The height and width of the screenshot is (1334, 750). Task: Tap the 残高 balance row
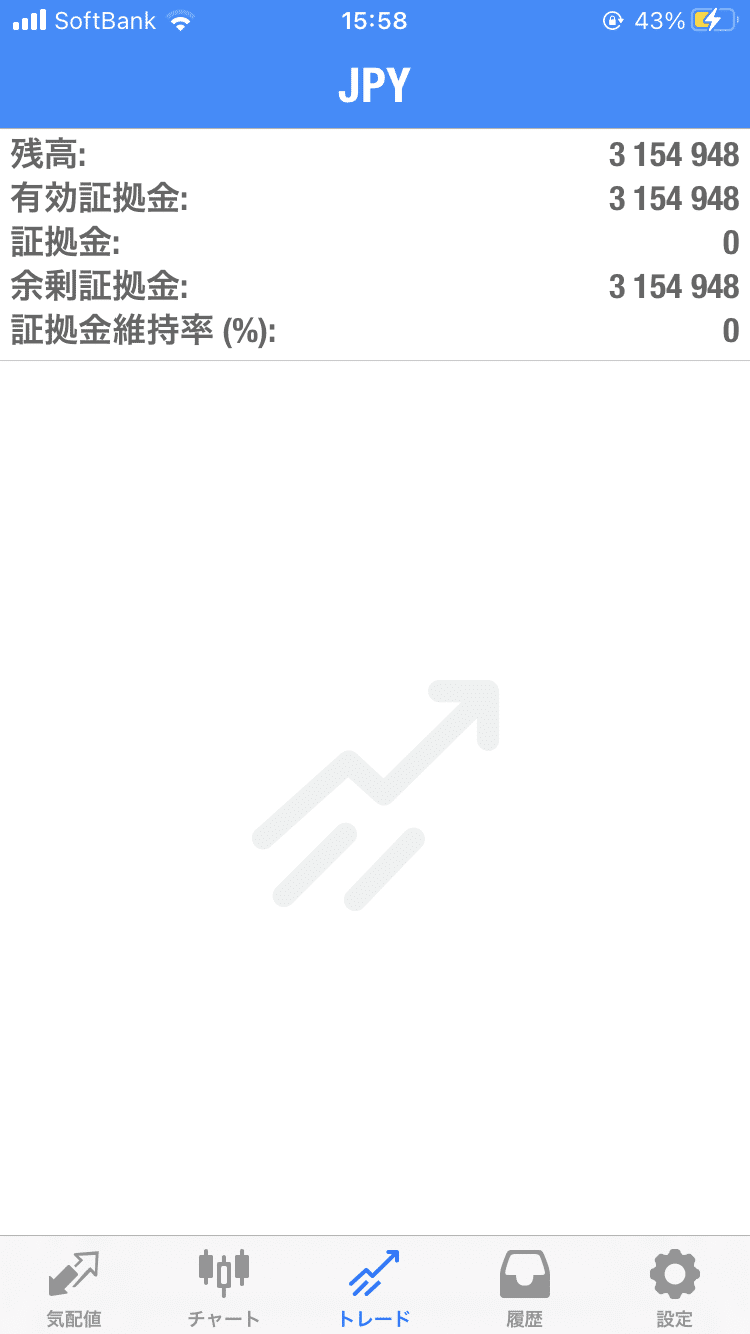tap(374, 155)
